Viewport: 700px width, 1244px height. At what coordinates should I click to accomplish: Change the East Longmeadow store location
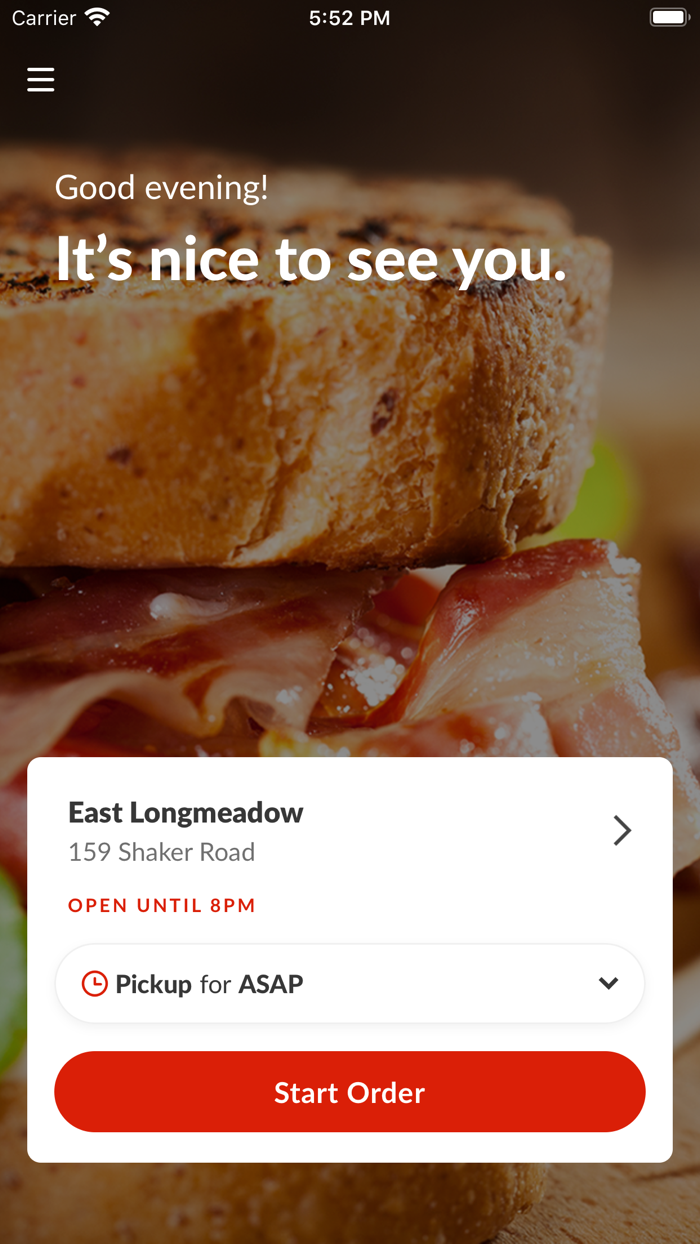click(x=621, y=830)
